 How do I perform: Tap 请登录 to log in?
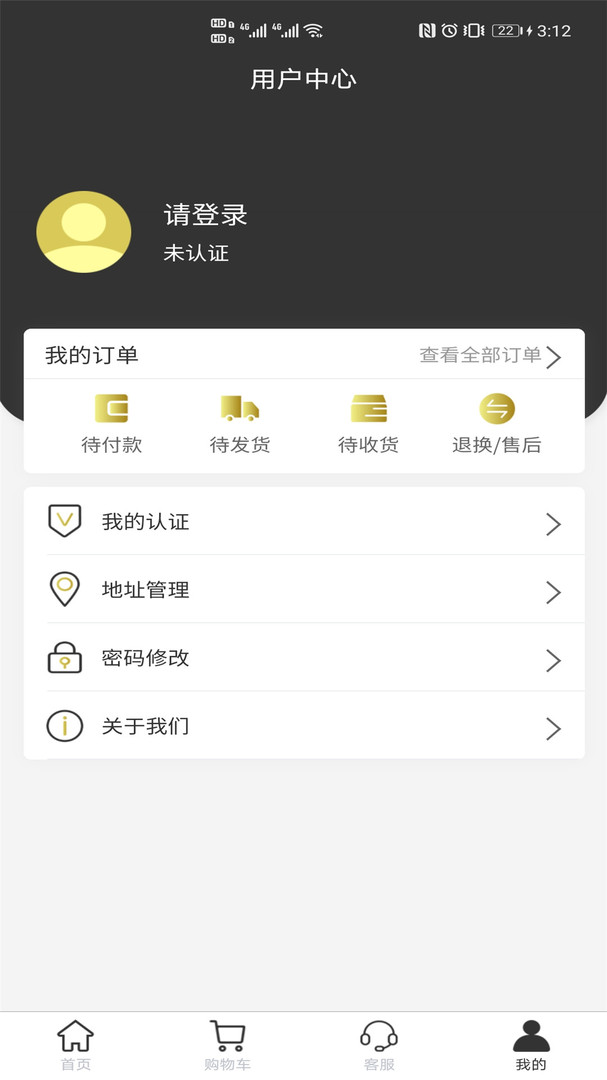(205, 215)
